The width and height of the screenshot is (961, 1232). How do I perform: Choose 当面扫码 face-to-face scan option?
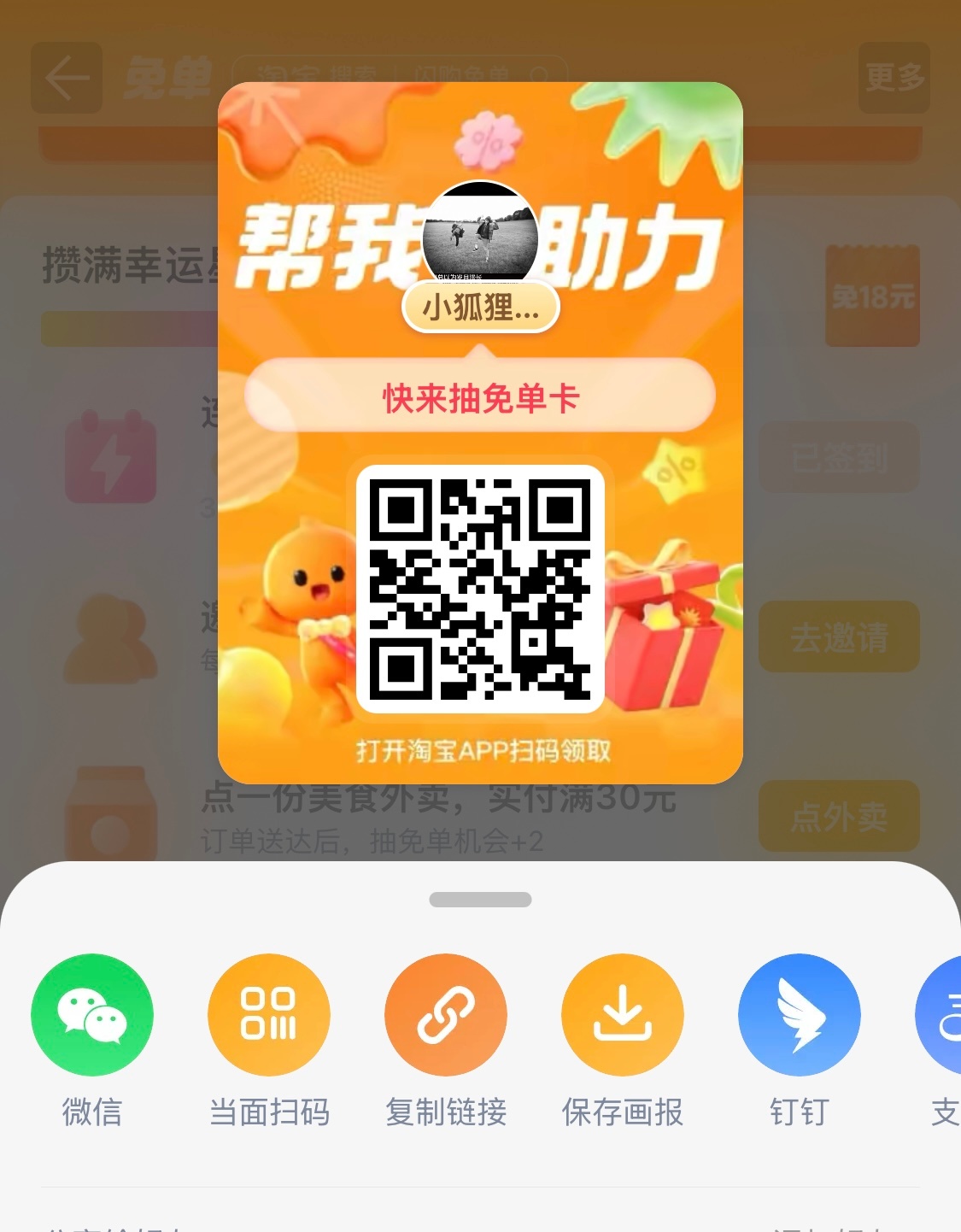pos(268,1015)
